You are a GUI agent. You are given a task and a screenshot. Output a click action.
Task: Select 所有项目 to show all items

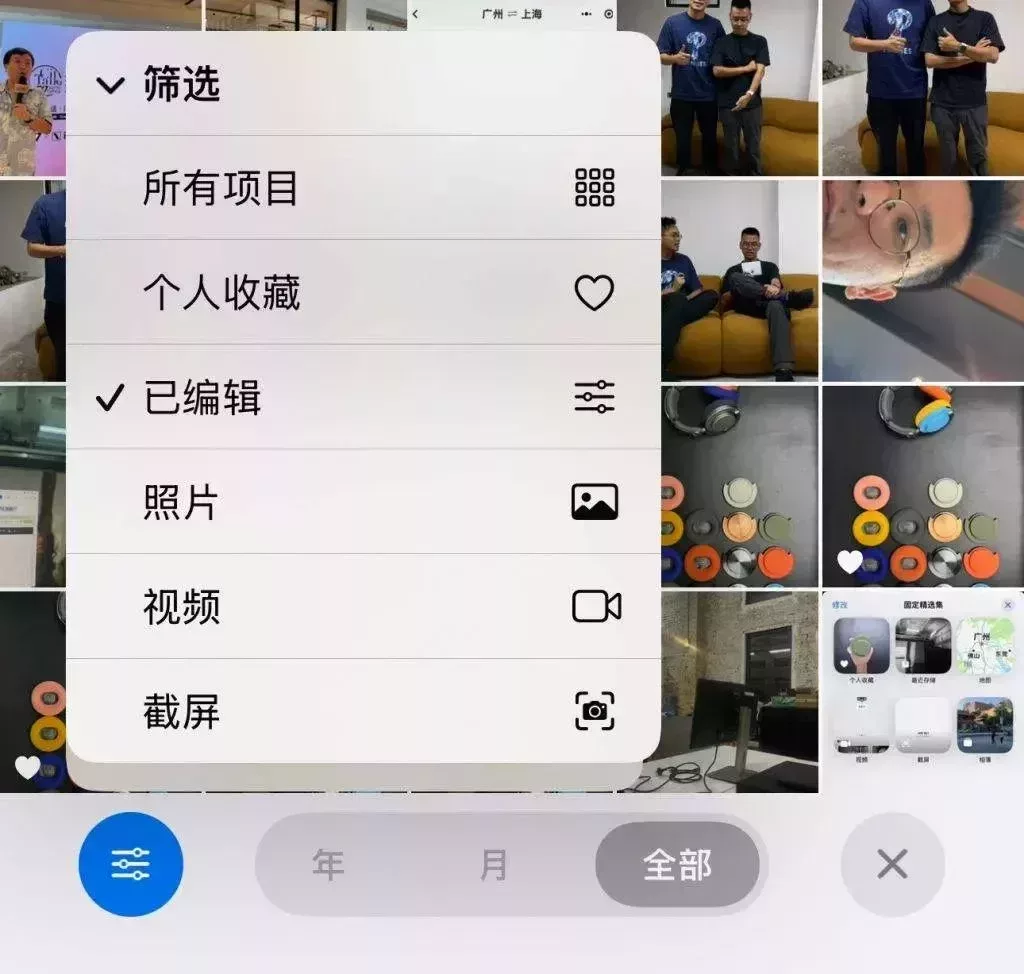coord(362,188)
